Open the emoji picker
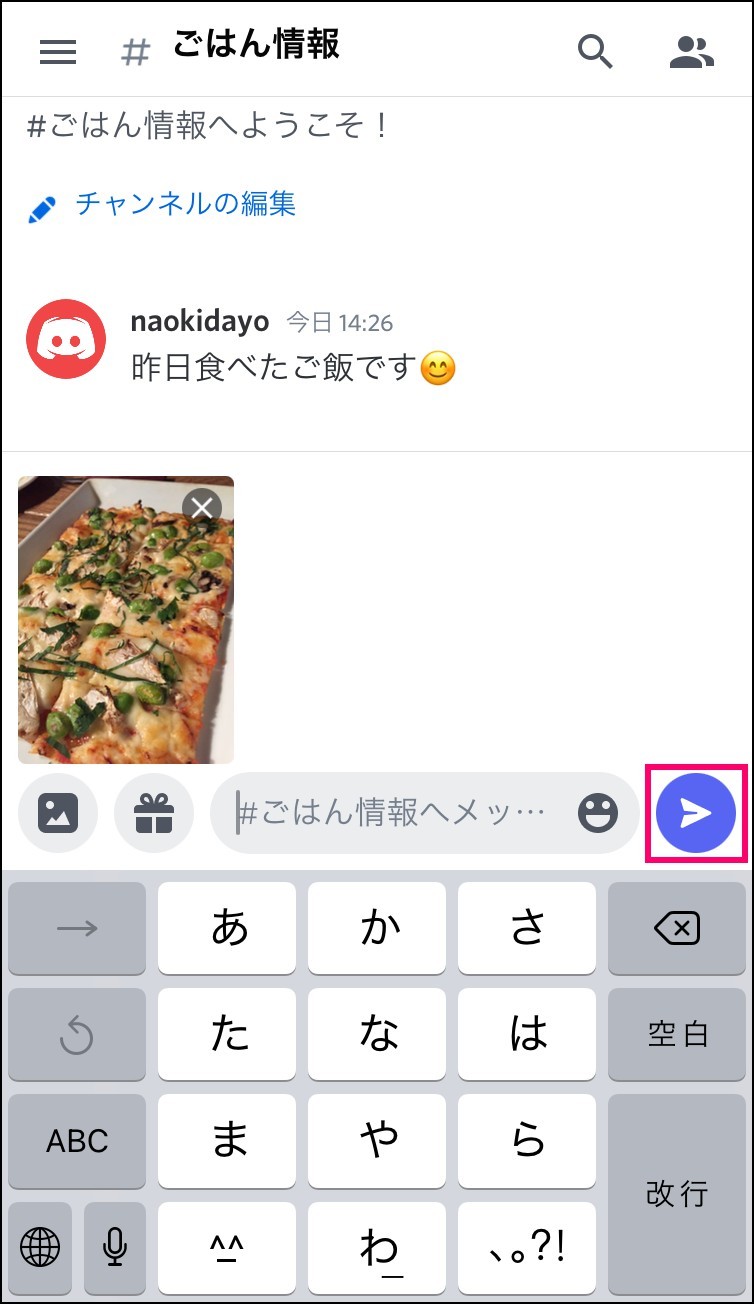 pyautogui.click(x=598, y=813)
